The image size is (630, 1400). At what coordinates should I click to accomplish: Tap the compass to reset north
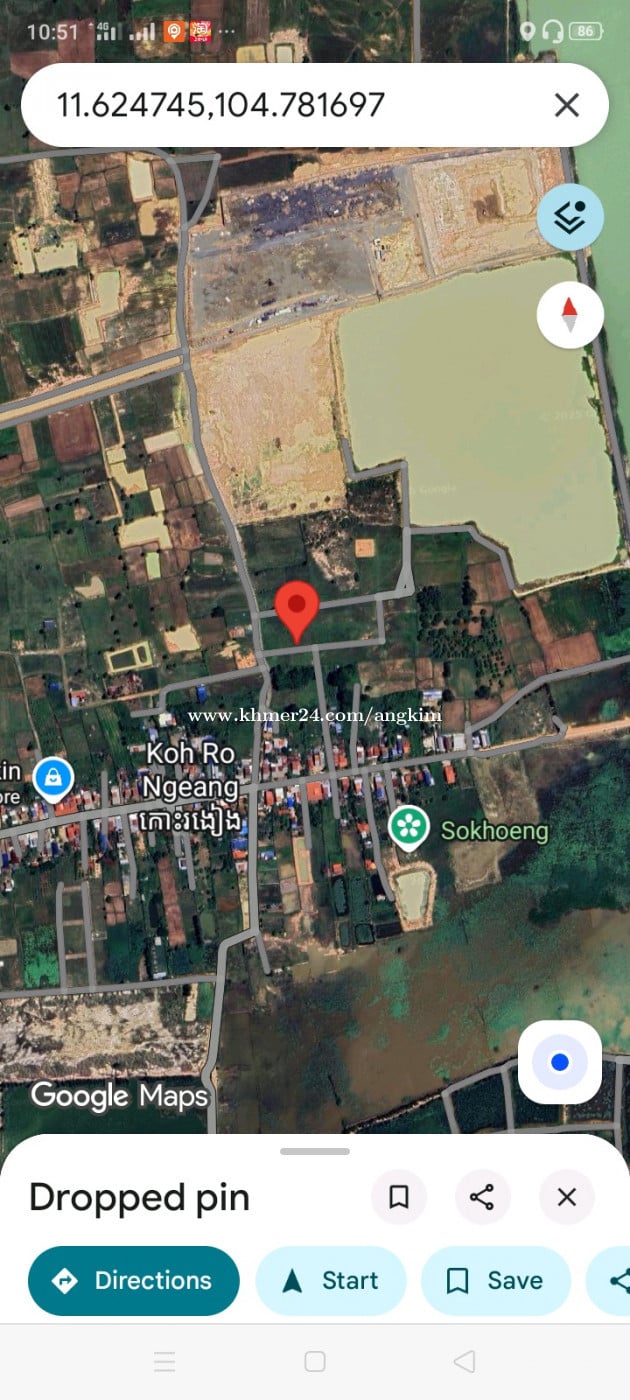click(570, 315)
